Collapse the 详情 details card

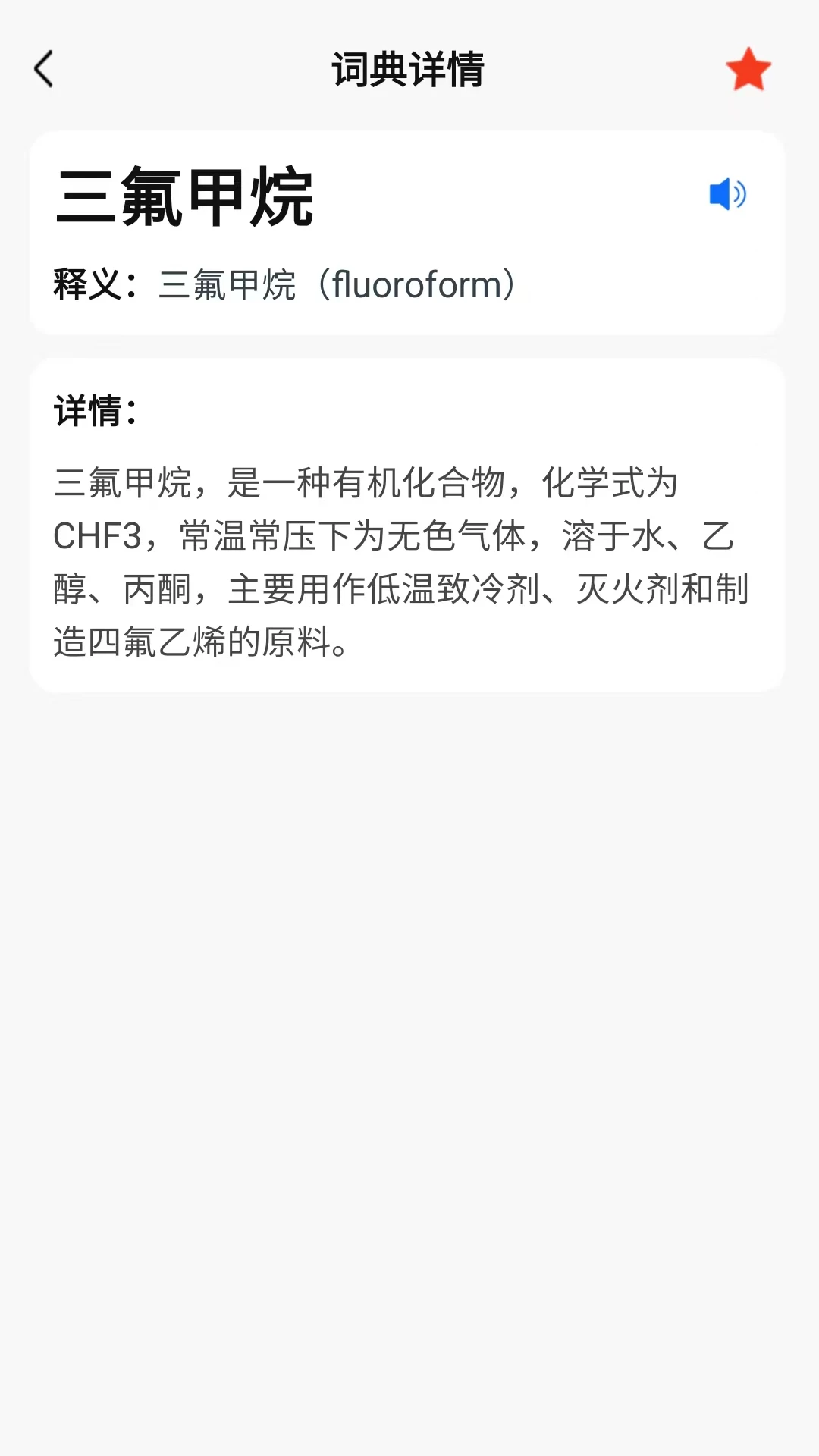[x=96, y=409]
